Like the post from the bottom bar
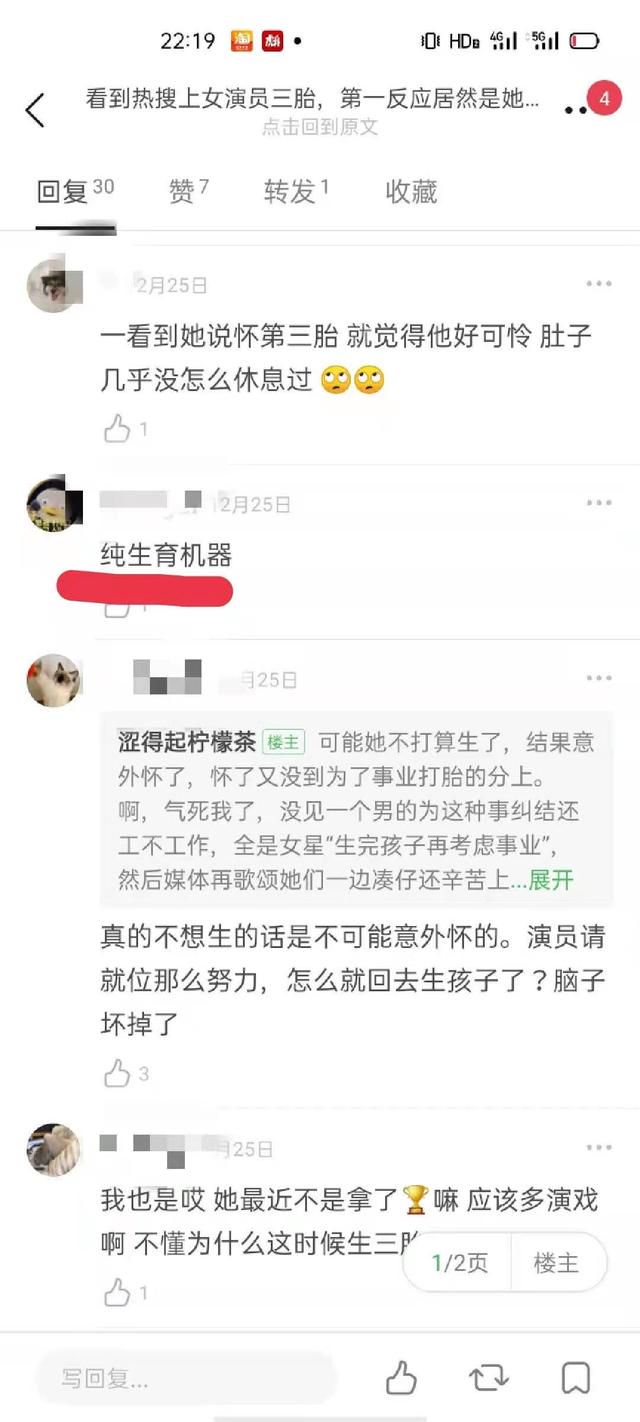The width and height of the screenshot is (640, 1422). 401,1378
